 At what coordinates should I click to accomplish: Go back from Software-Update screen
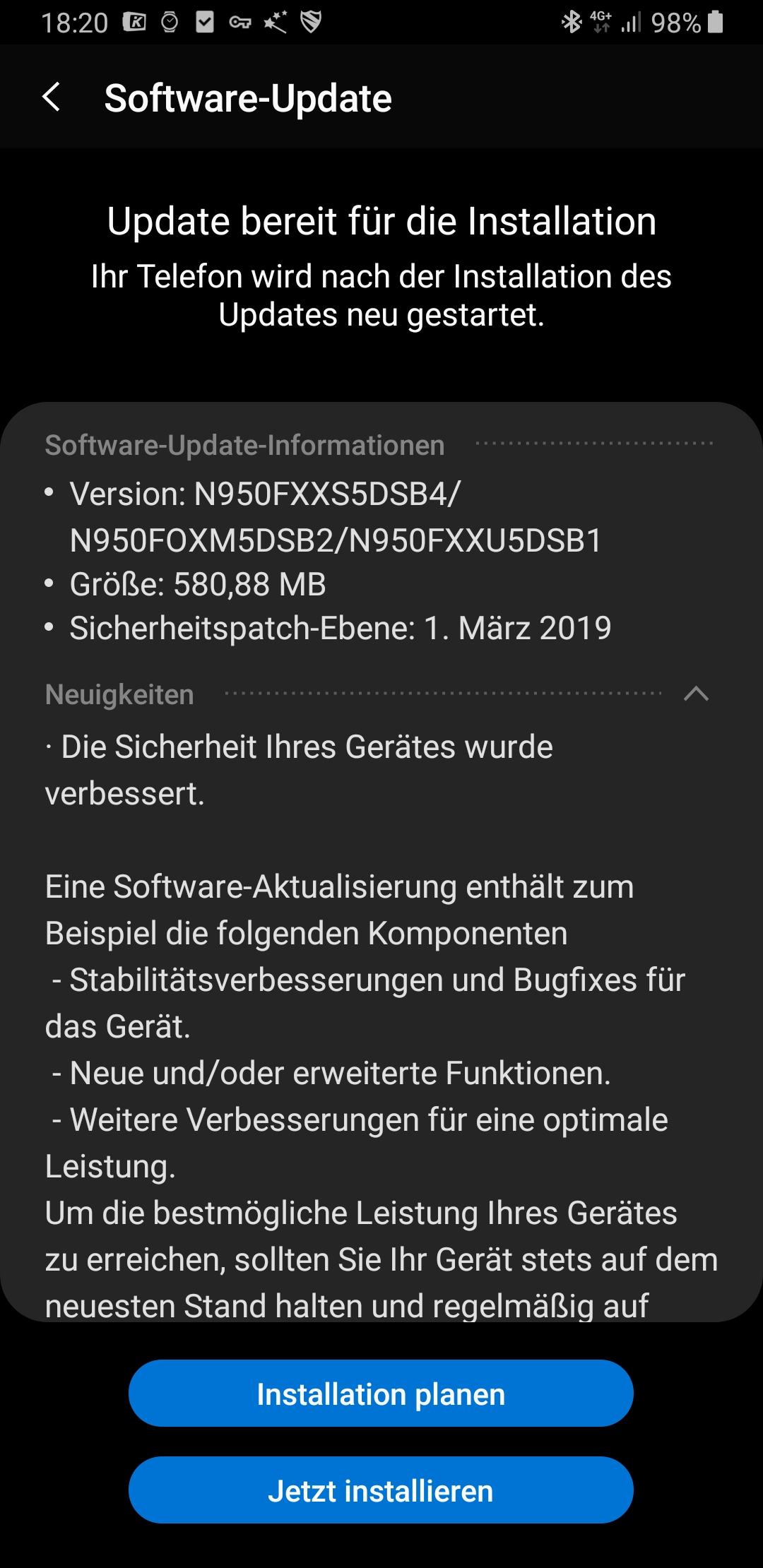pyautogui.click(x=51, y=97)
